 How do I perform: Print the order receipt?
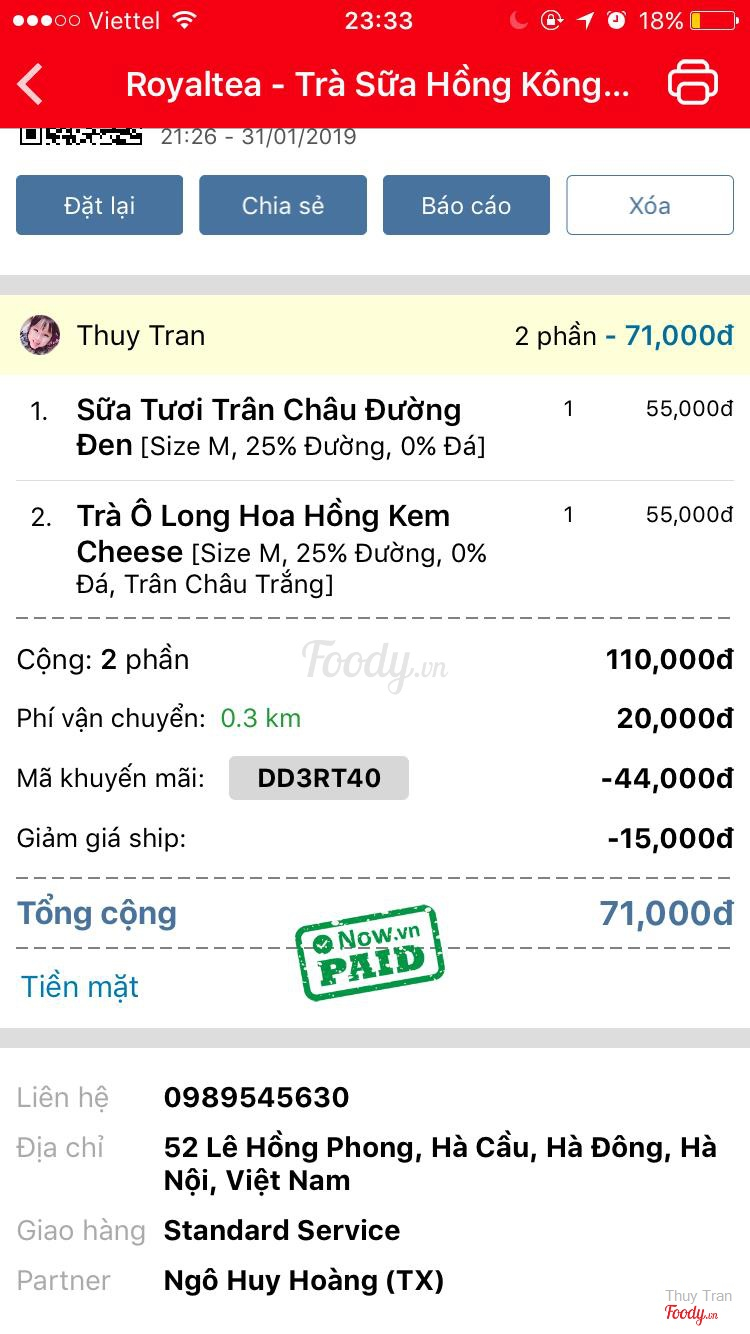pos(692,83)
